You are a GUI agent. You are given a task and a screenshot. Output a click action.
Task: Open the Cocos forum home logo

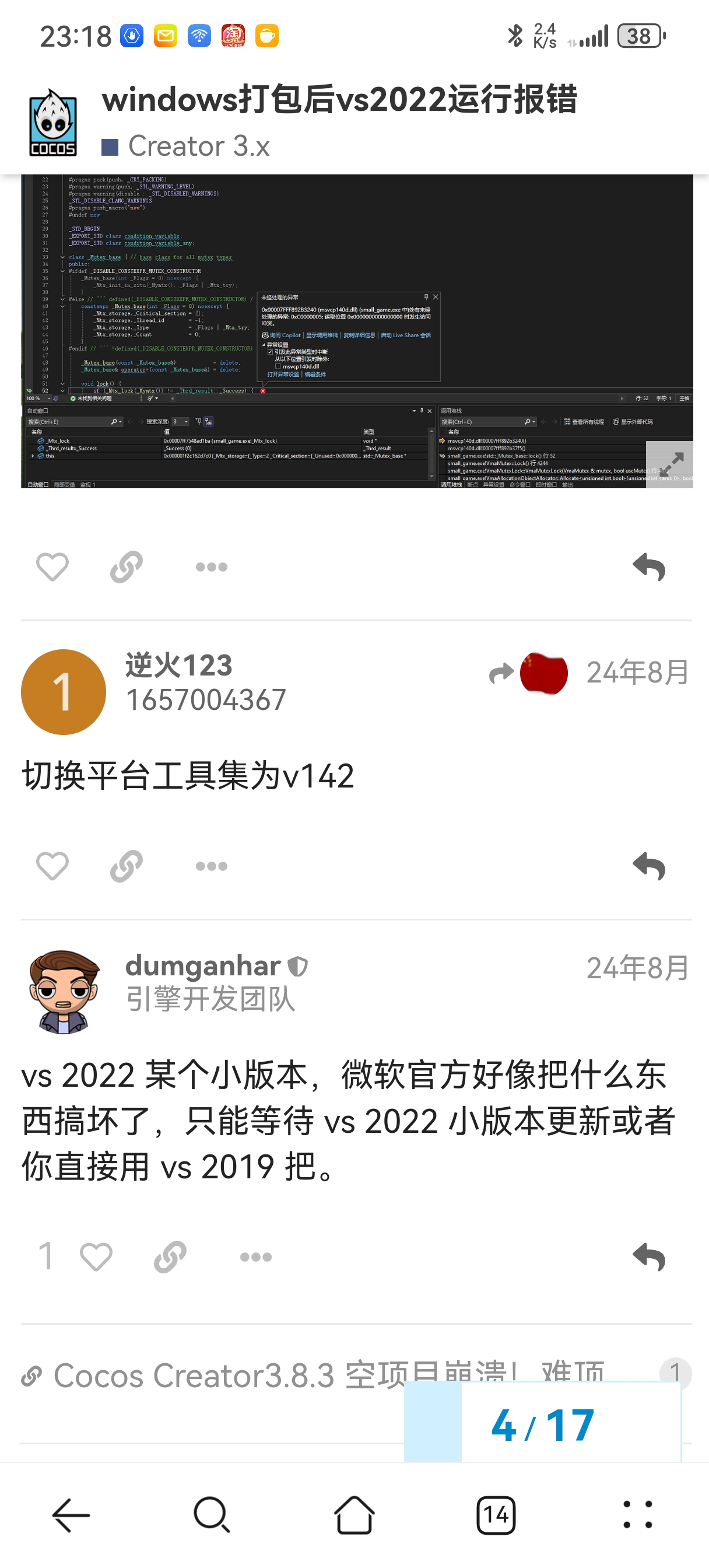pyautogui.click(x=53, y=123)
